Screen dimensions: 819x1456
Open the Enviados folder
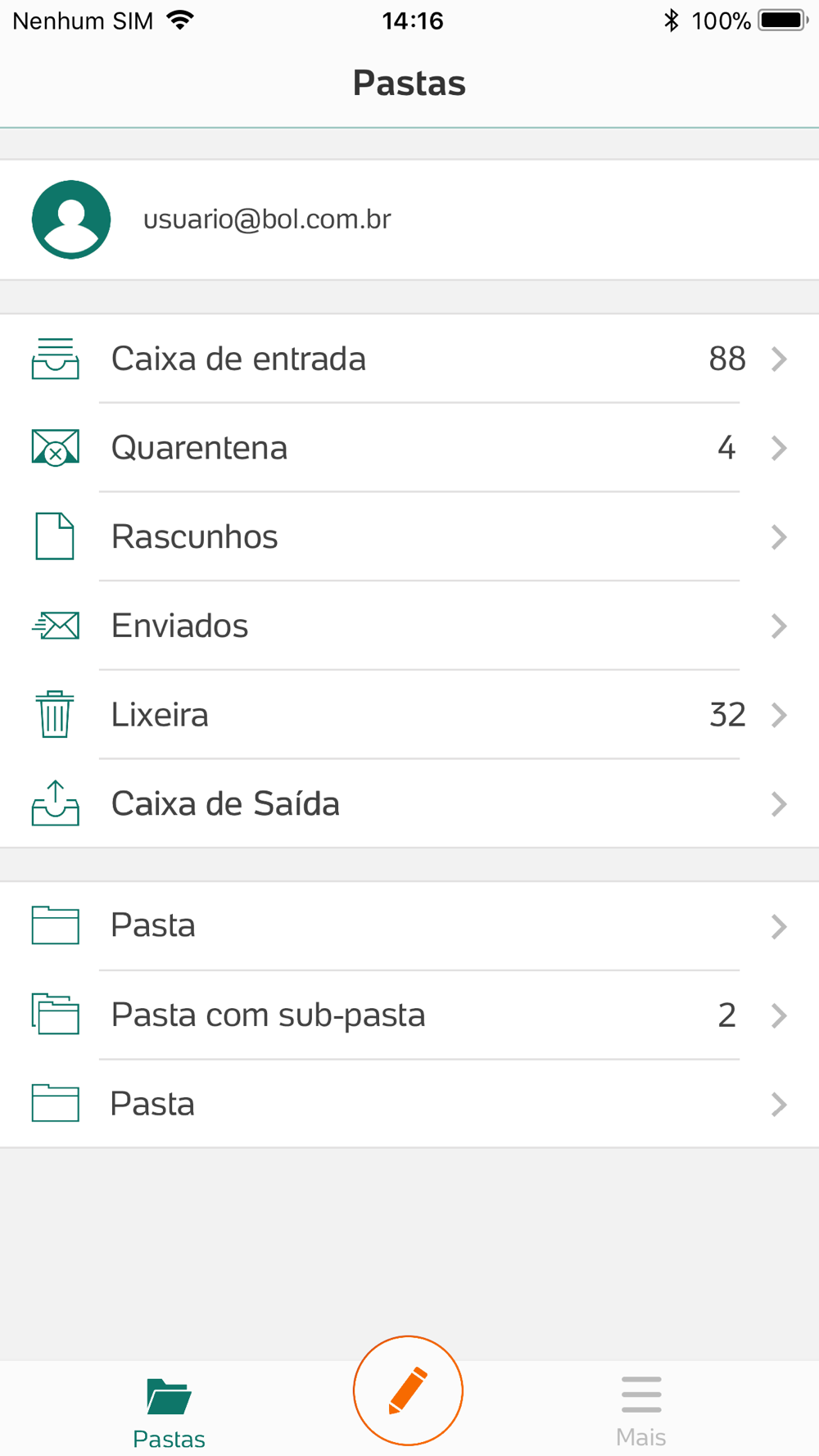coord(409,626)
